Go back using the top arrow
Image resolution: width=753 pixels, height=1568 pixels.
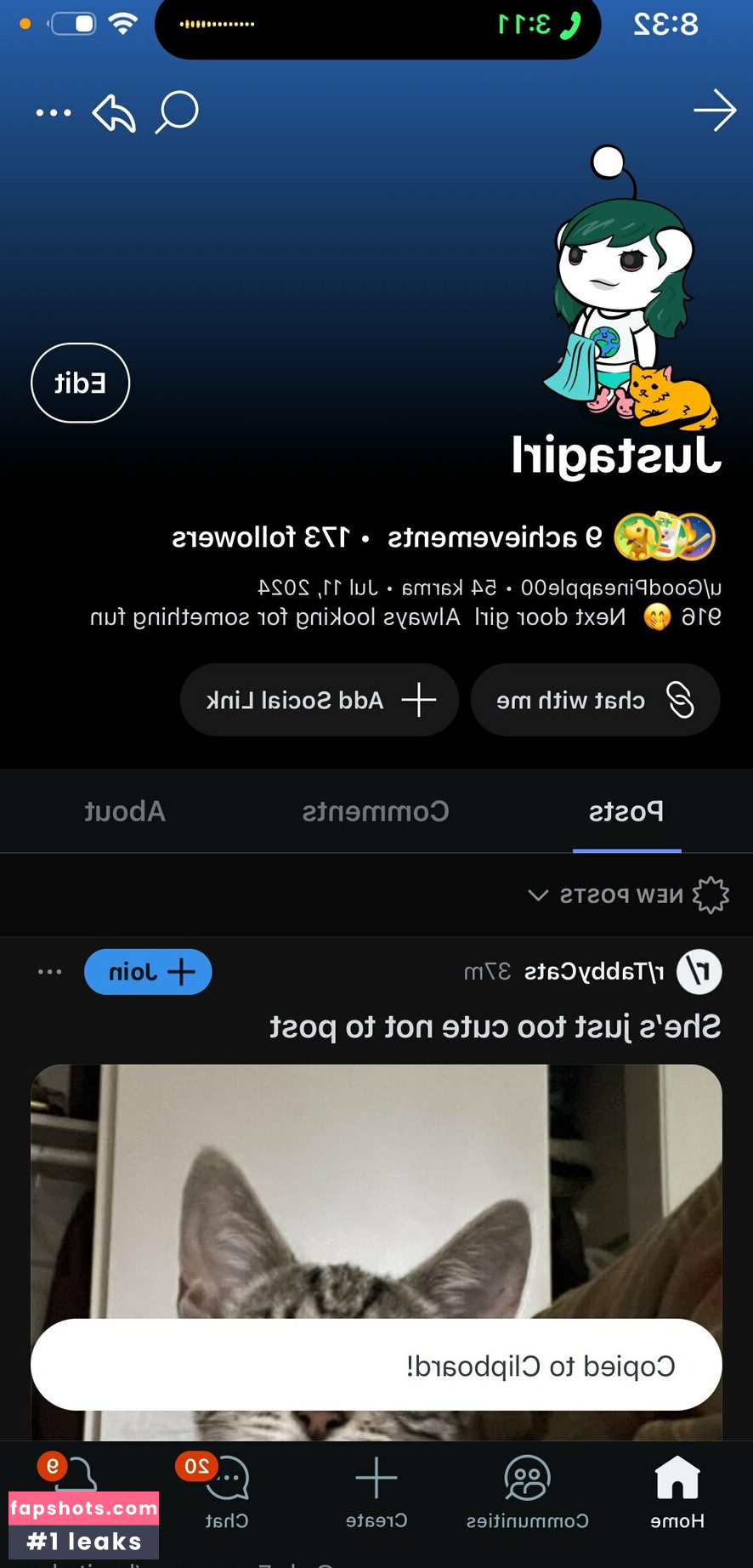pos(715,111)
